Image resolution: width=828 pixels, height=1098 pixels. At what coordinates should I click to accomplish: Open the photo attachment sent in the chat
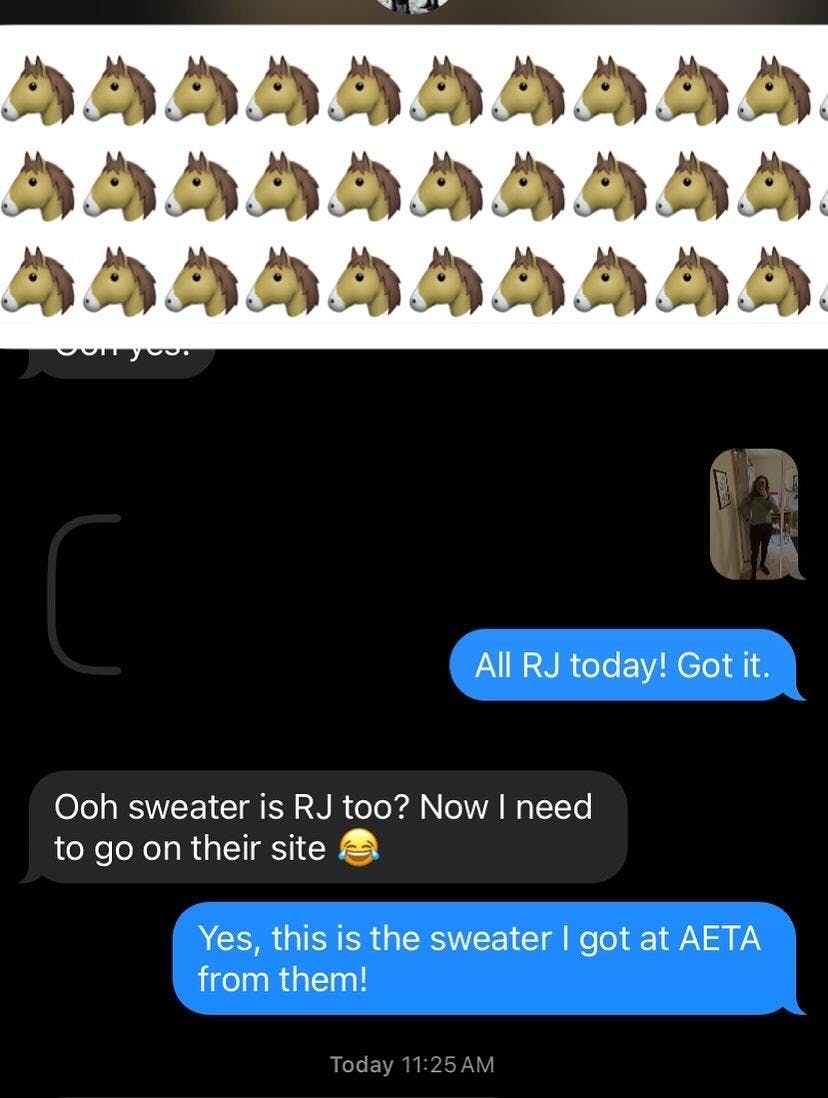[753, 514]
